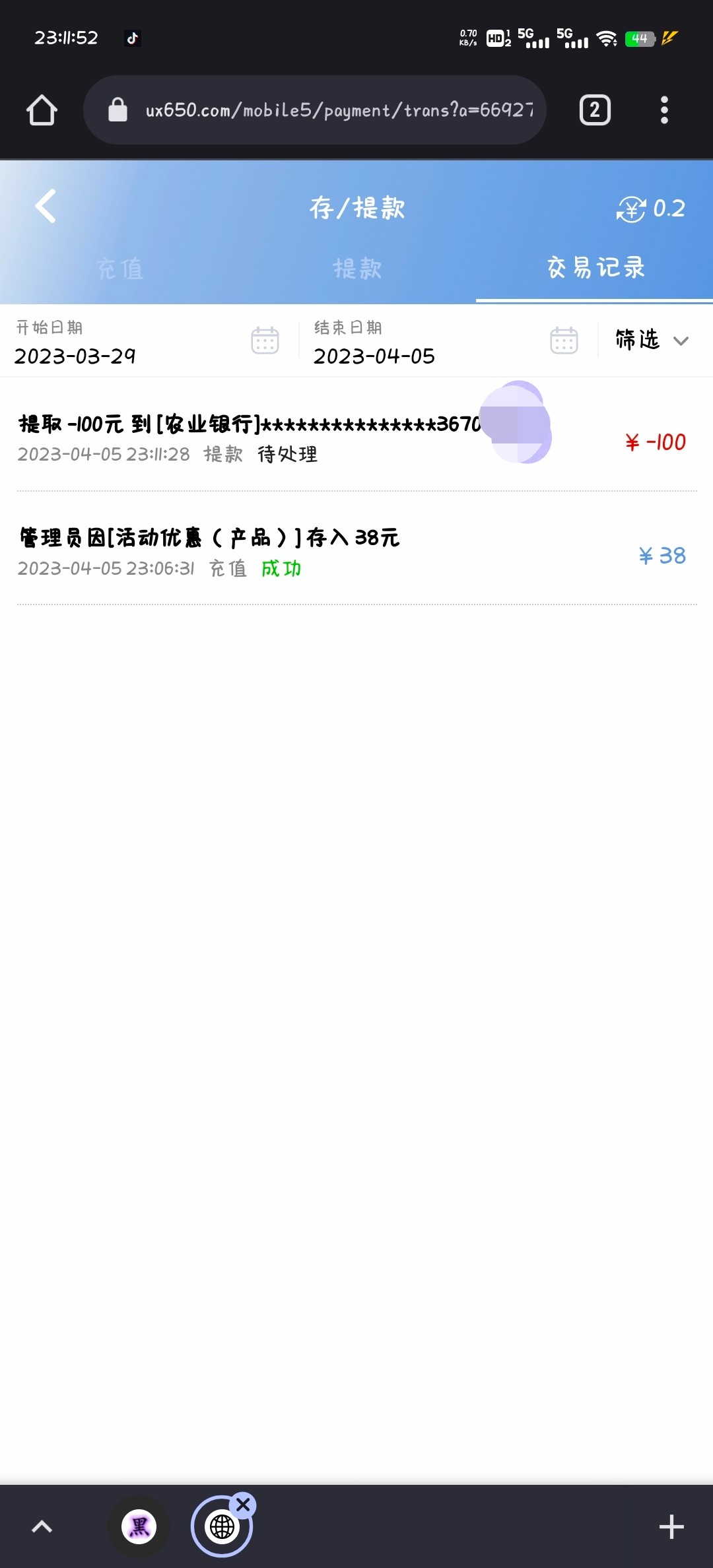Switch to the 黑 tab group icon
Viewport: 713px width, 1568px height.
pyautogui.click(x=139, y=1526)
